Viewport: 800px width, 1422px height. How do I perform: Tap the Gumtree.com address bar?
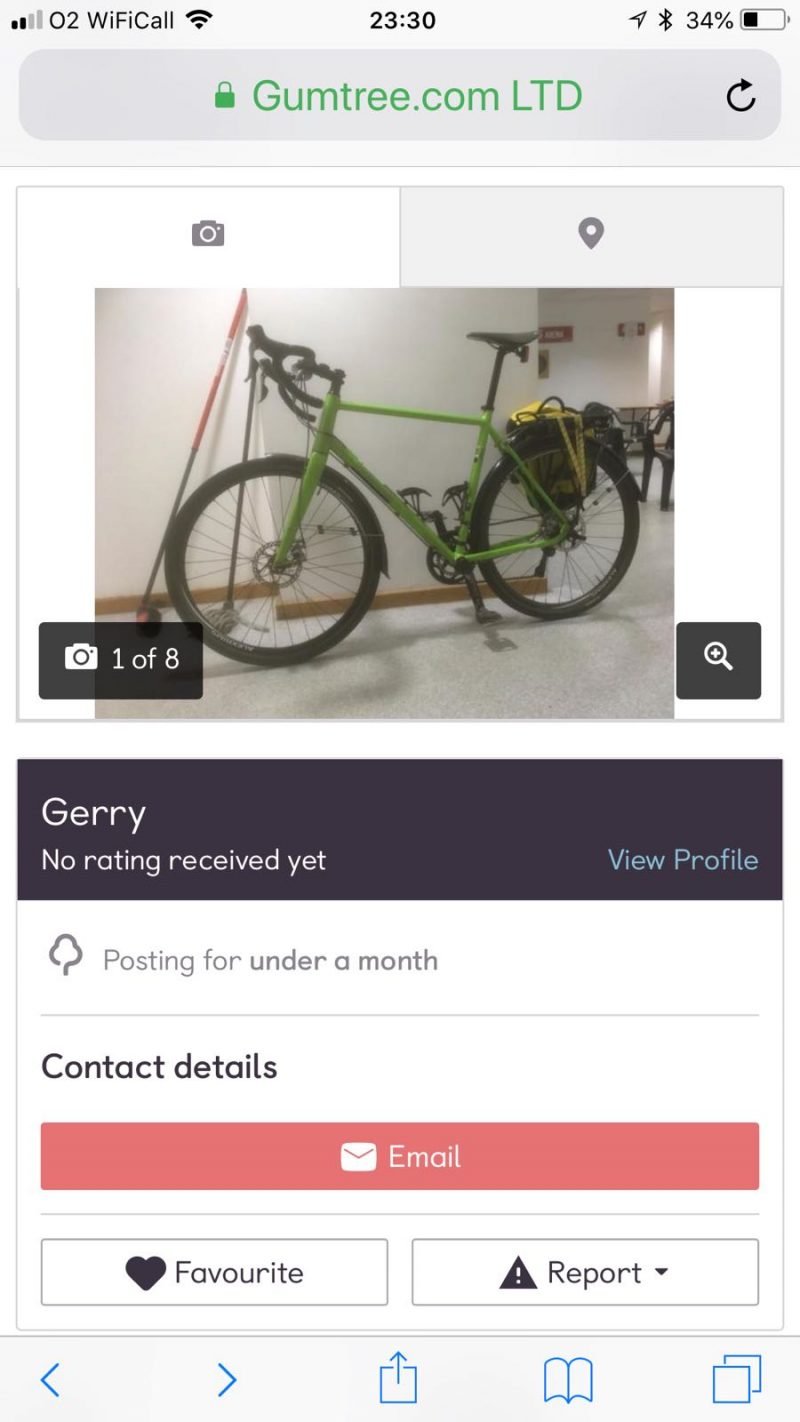point(398,96)
